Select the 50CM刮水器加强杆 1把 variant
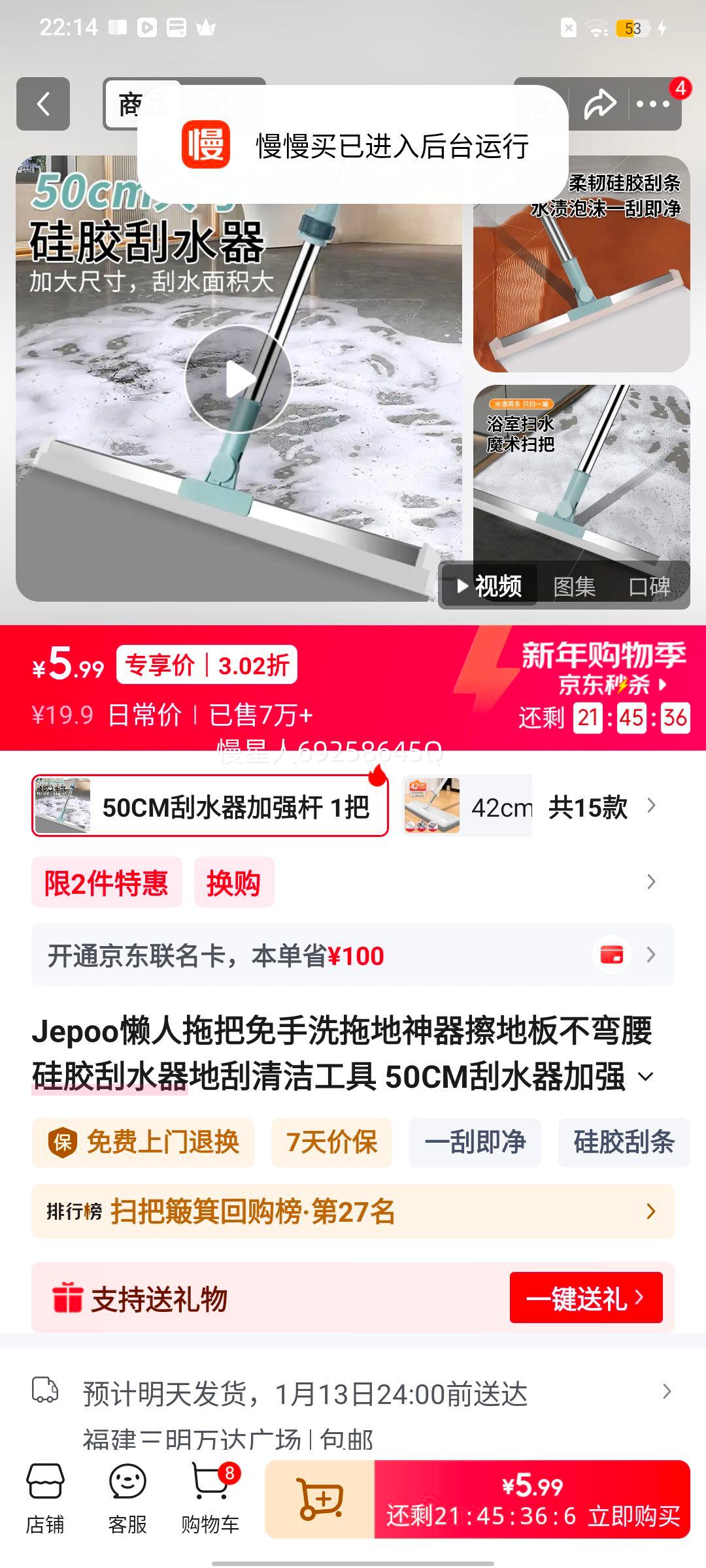The height and width of the screenshot is (1568, 706). point(208,808)
